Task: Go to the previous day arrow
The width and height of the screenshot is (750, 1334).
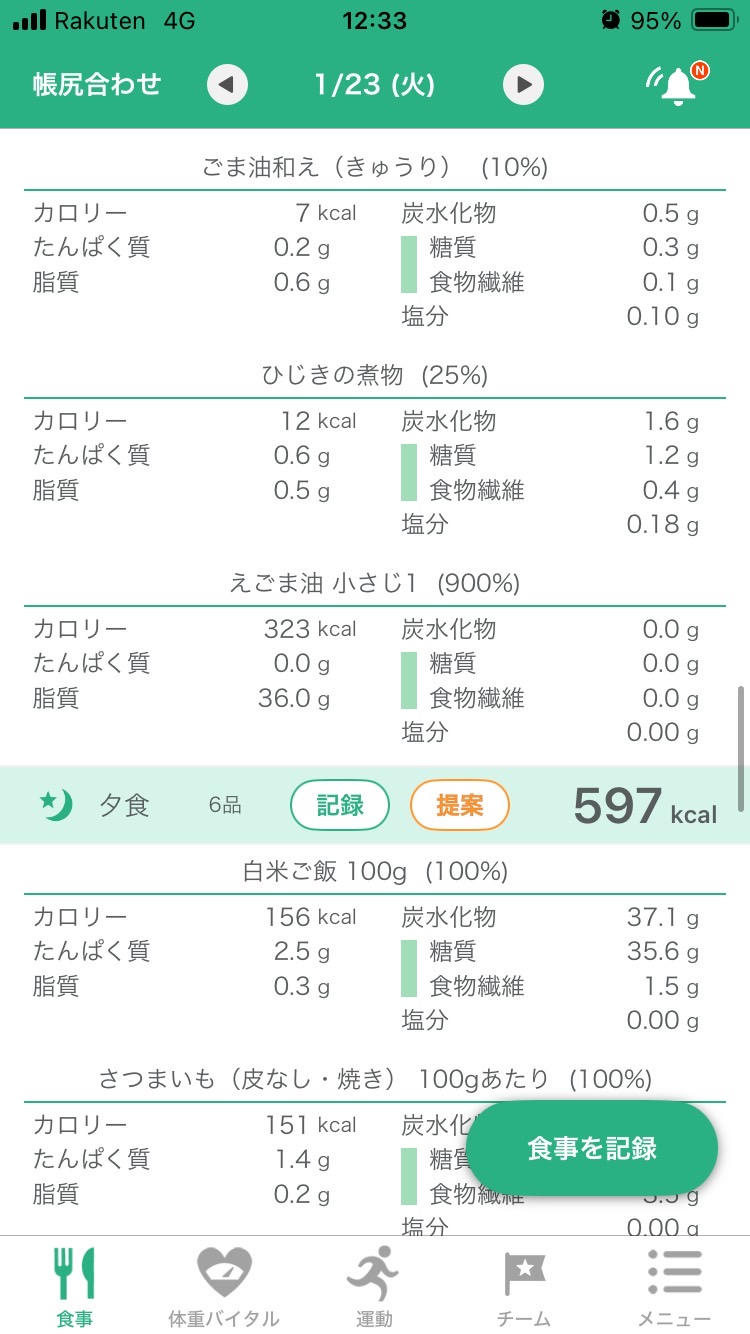Action: tap(227, 85)
